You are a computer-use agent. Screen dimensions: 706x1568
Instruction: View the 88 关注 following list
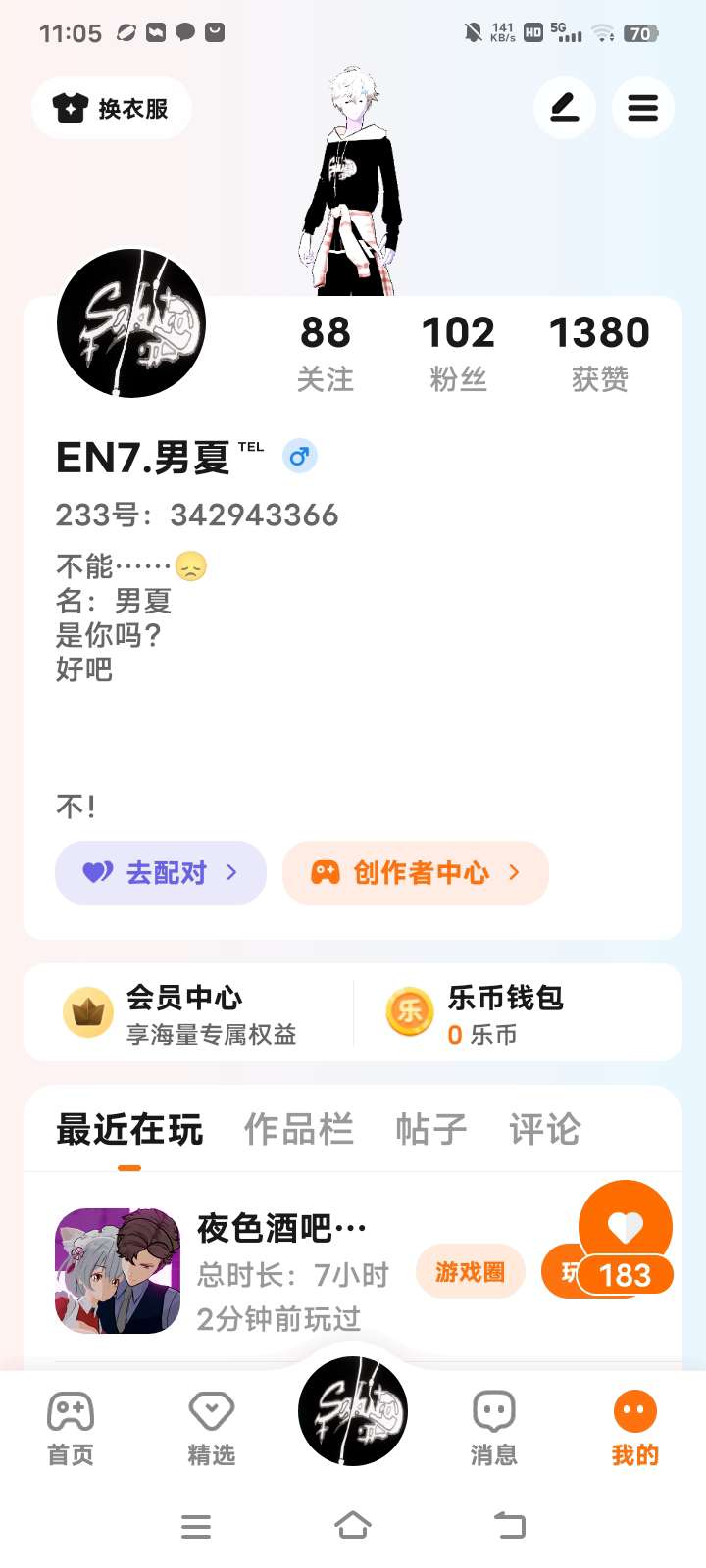(x=326, y=353)
